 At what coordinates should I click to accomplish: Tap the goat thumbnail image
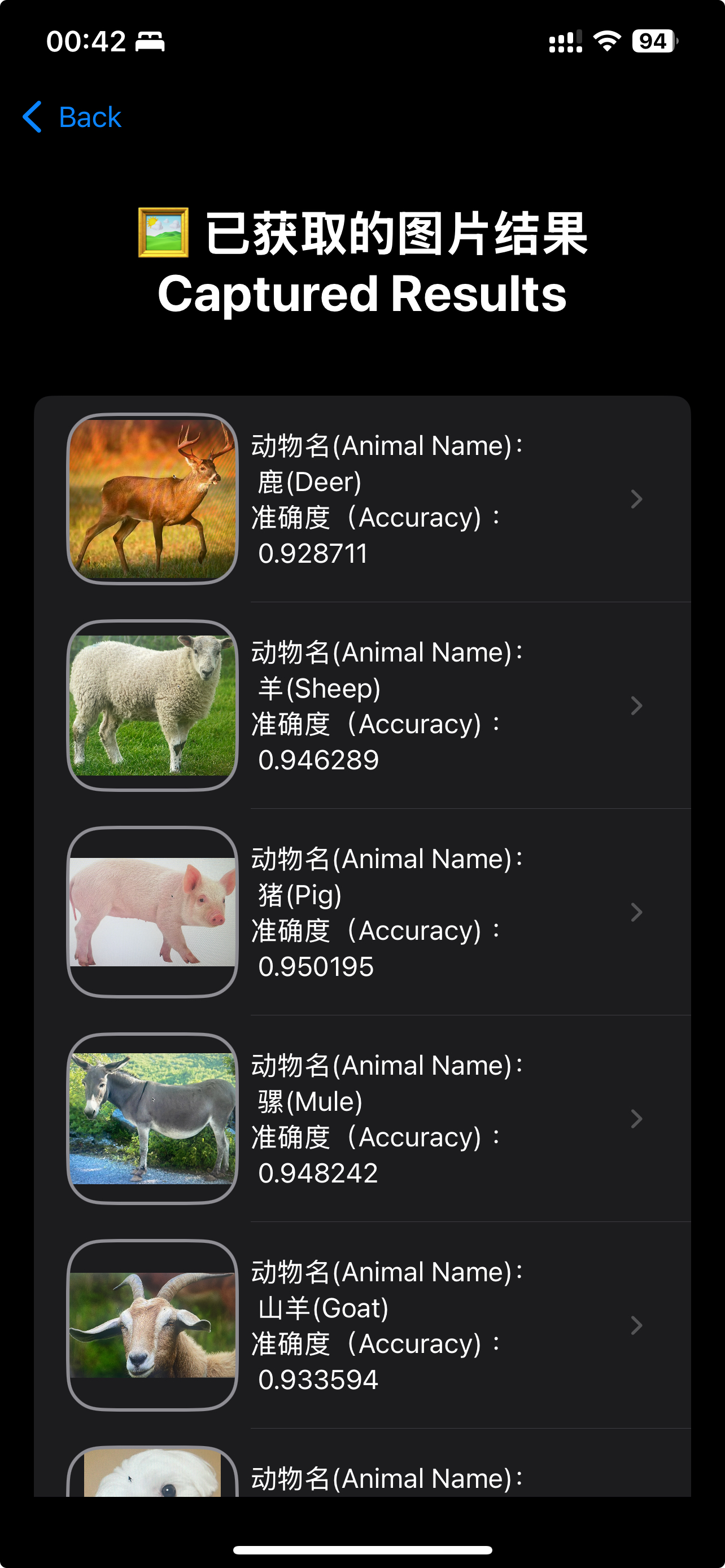pos(154,1325)
